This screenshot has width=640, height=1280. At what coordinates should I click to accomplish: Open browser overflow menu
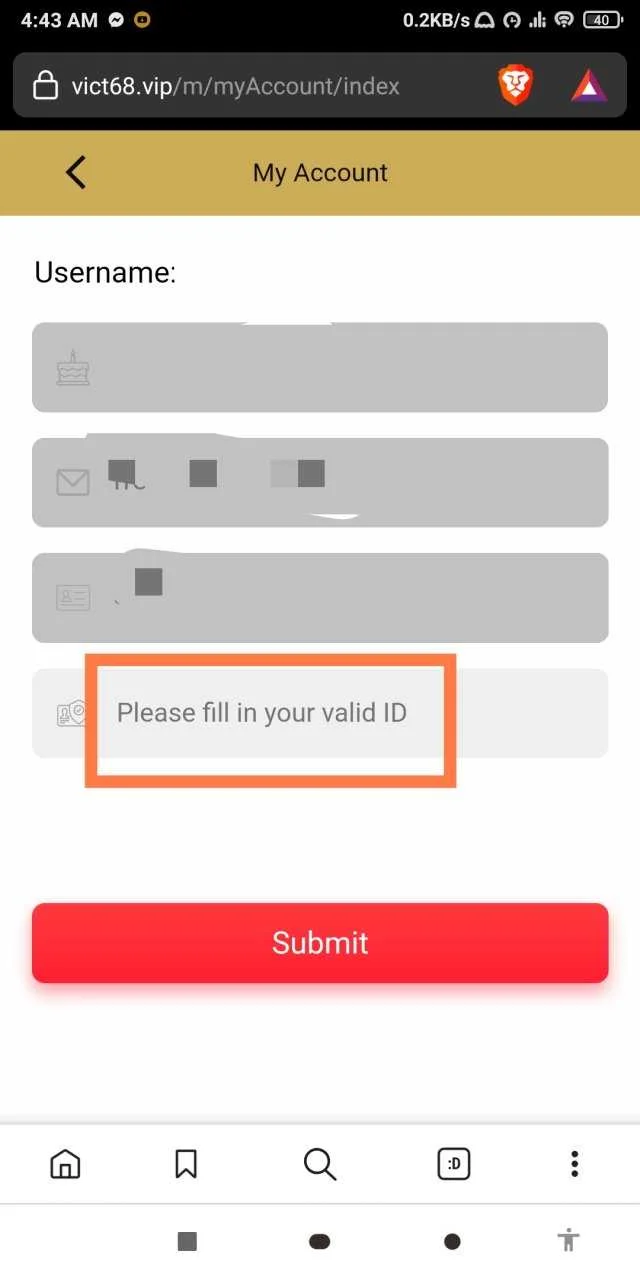pyautogui.click(x=574, y=1164)
